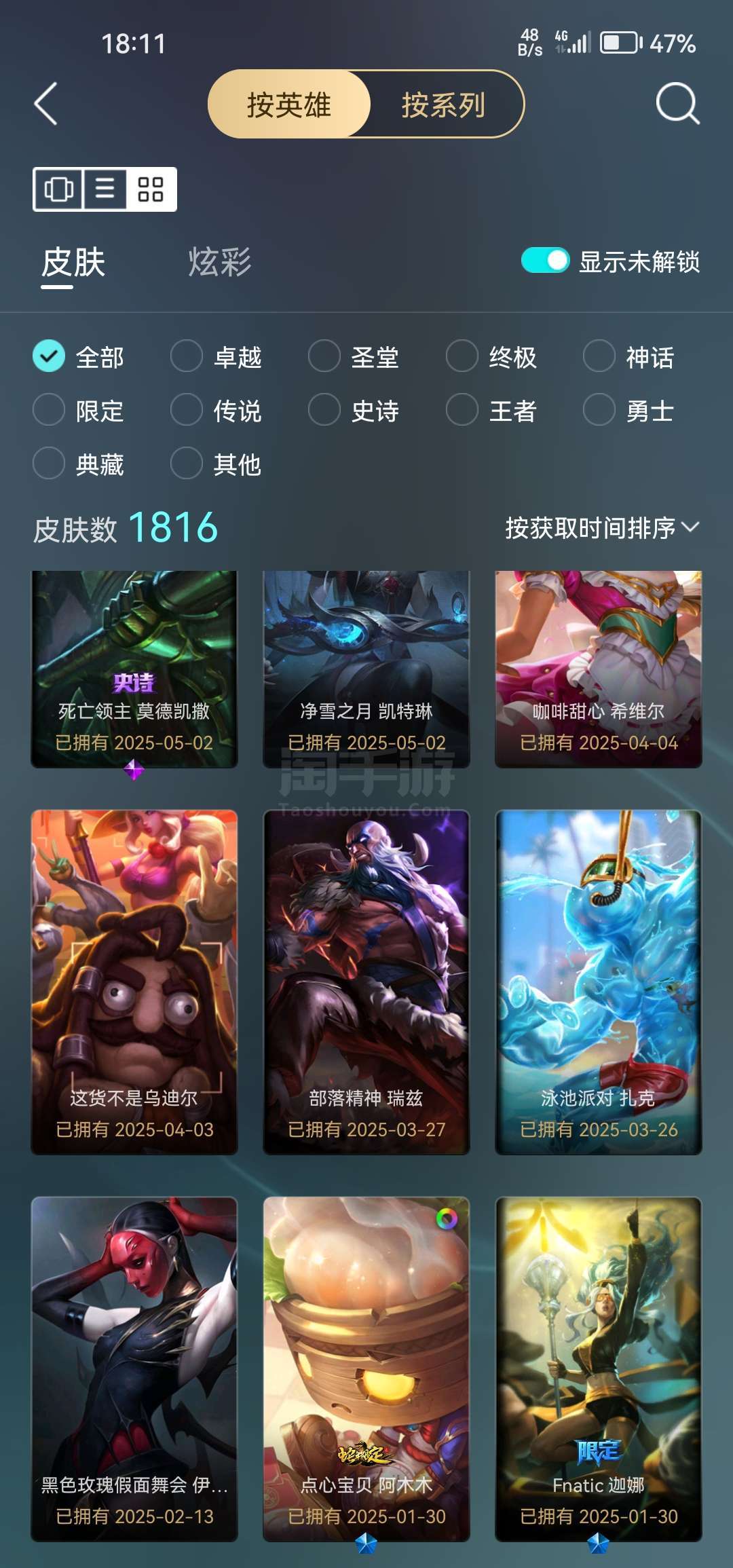Open the 泳池派对 扎克 skin card

[599, 982]
